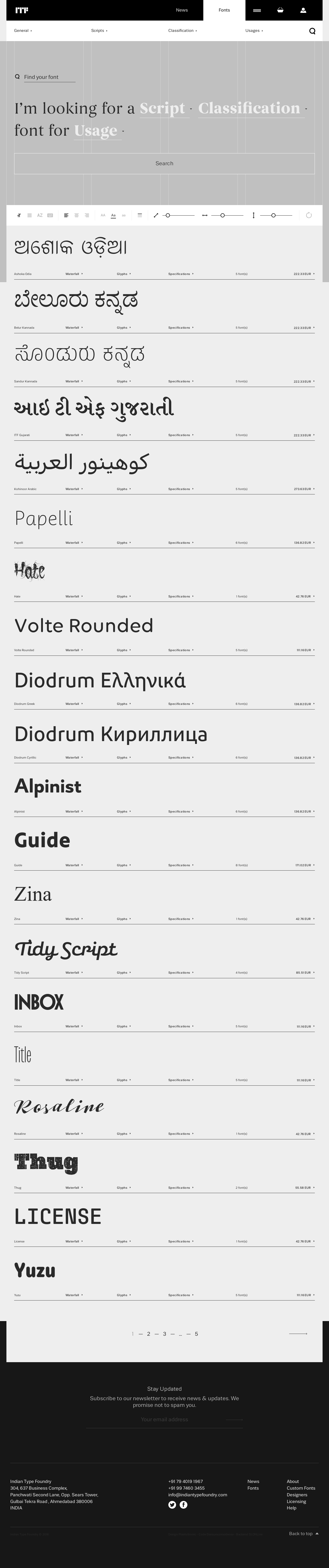Open the hamburger menu icon
The height and width of the screenshot is (1568, 329).
click(x=257, y=10)
